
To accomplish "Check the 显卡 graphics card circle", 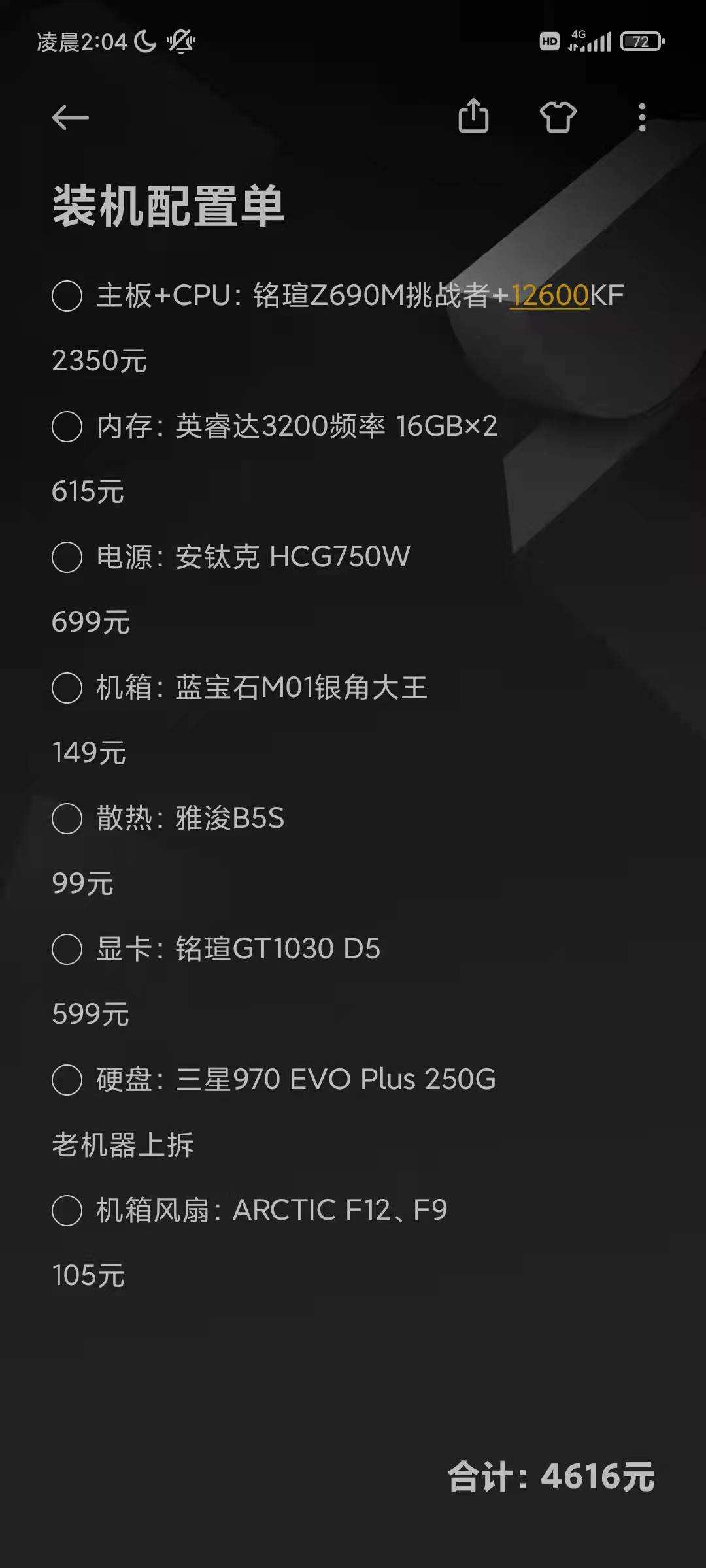I will [x=66, y=949].
